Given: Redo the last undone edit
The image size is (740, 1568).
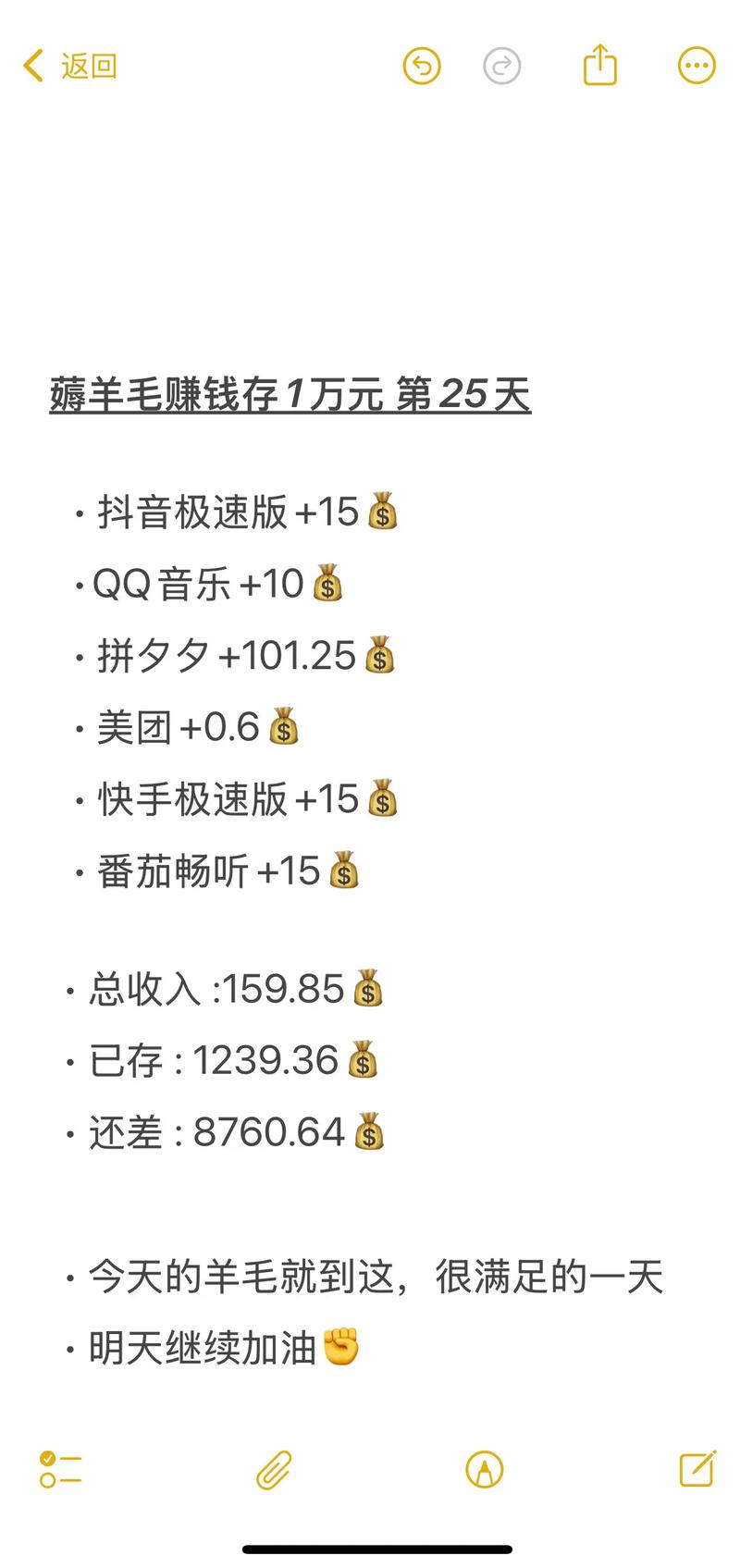Looking at the screenshot, I should 502,67.
